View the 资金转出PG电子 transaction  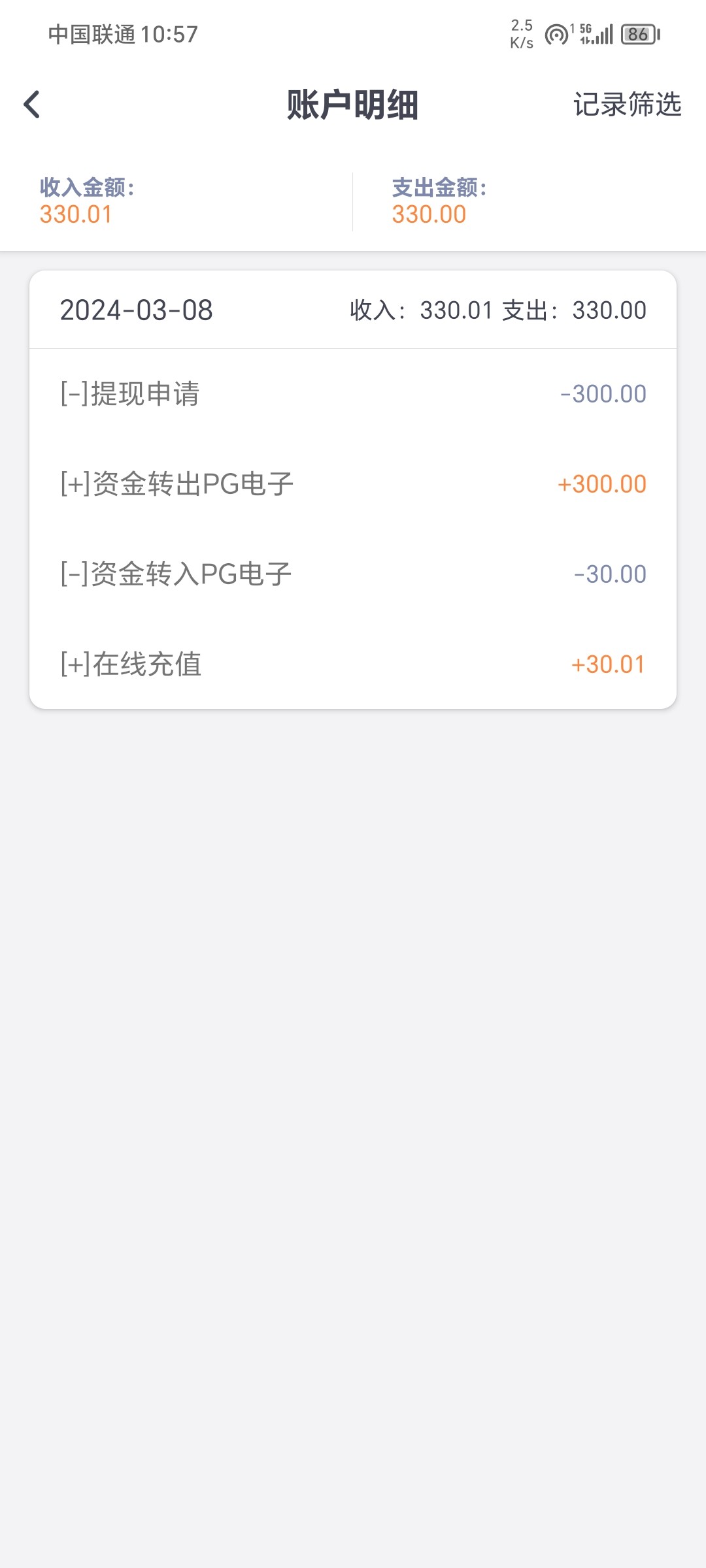coord(353,484)
